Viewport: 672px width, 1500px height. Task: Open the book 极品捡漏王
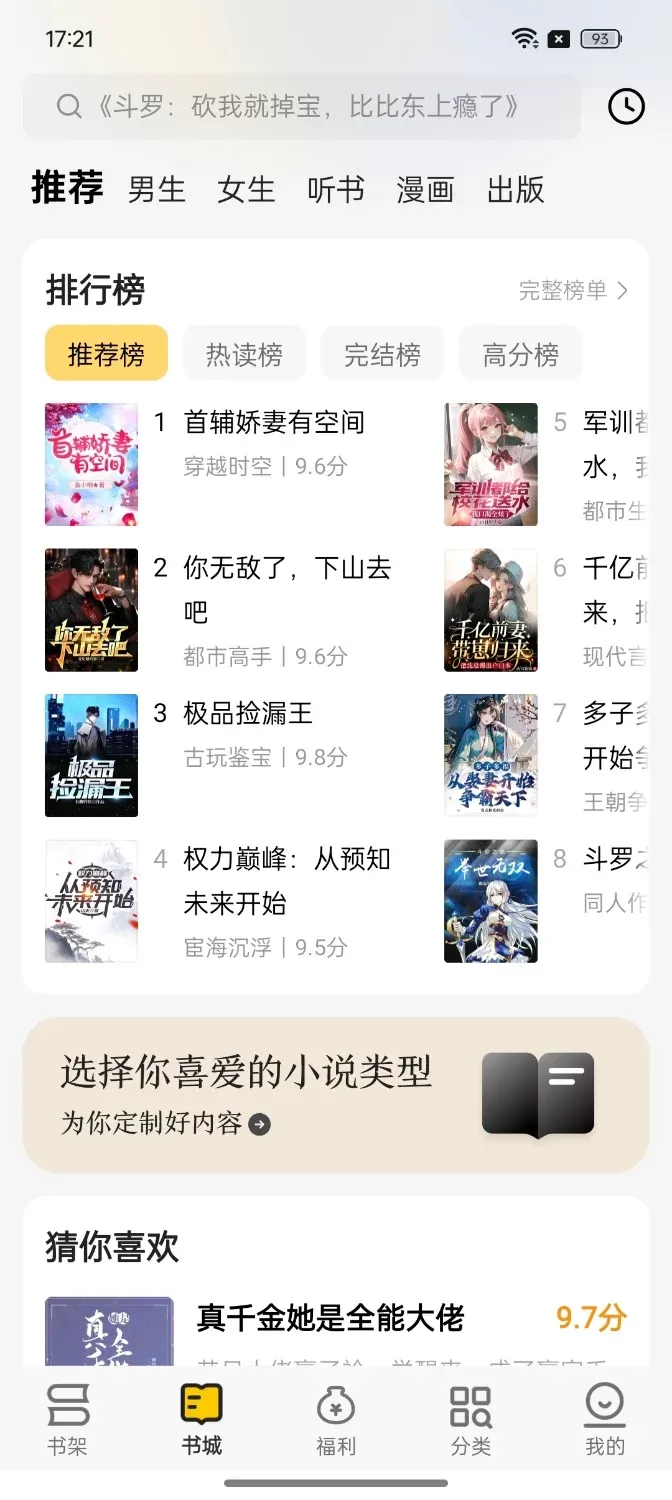pyautogui.click(x=248, y=714)
